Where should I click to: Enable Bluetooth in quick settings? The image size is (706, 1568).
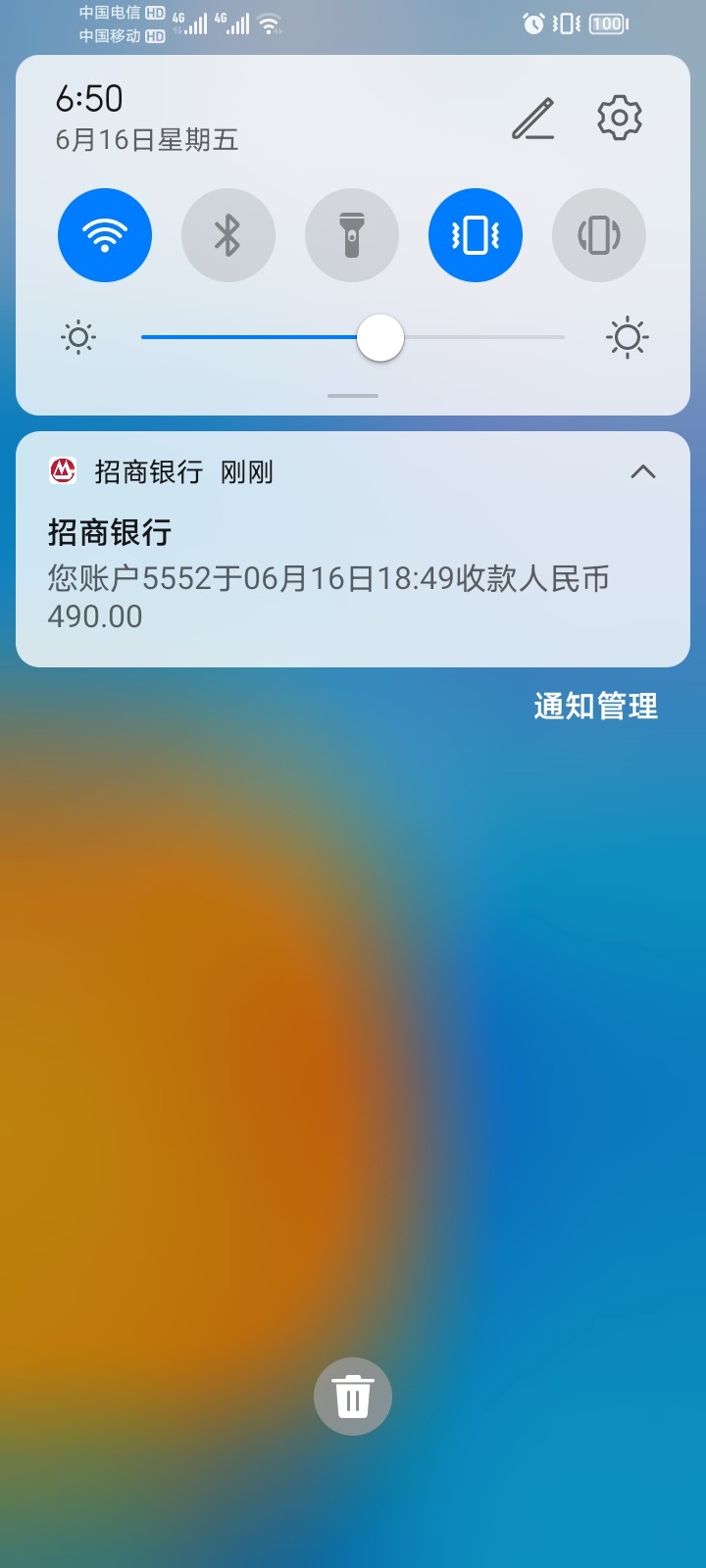coord(228,235)
